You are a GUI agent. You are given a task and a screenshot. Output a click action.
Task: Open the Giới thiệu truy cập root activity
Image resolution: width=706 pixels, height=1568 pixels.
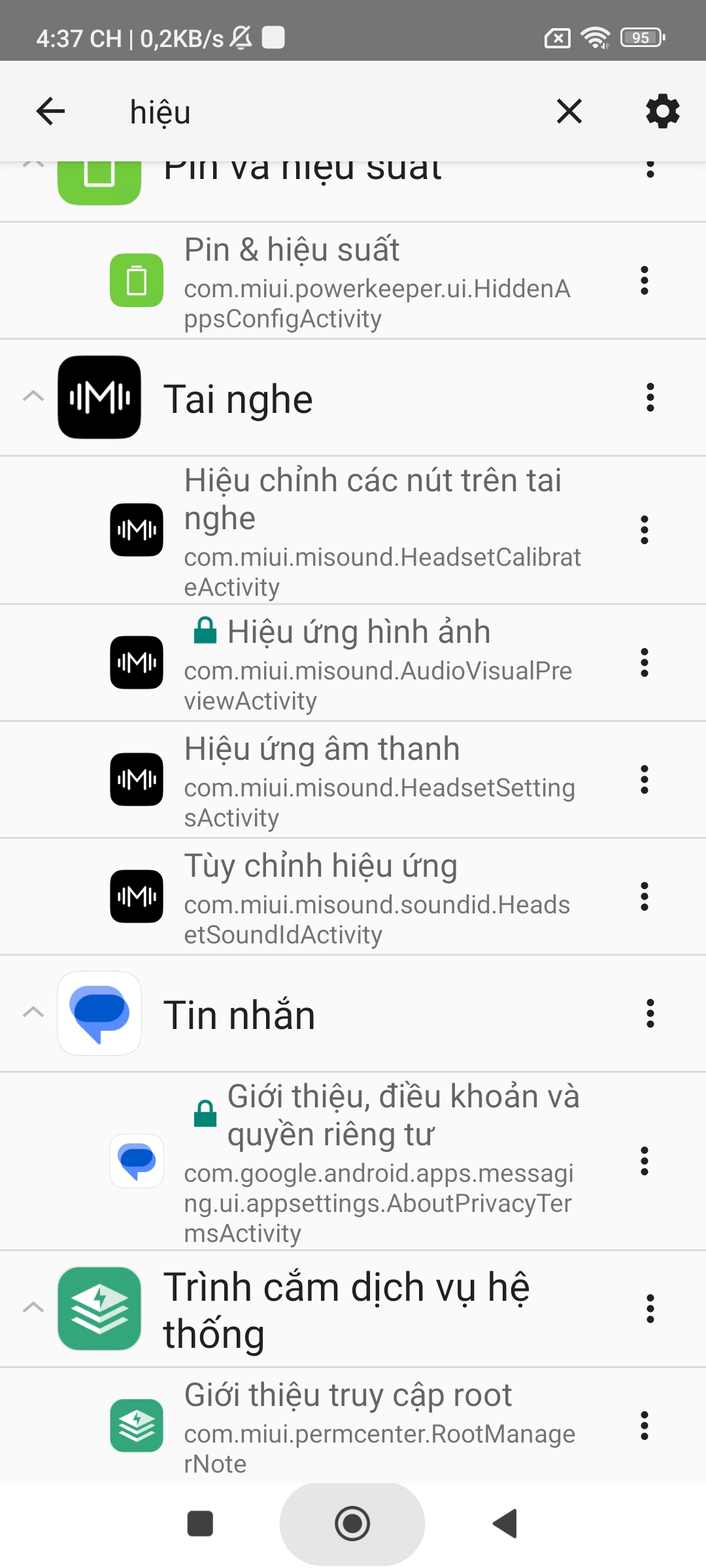pyautogui.click(x=379, y=1426)
